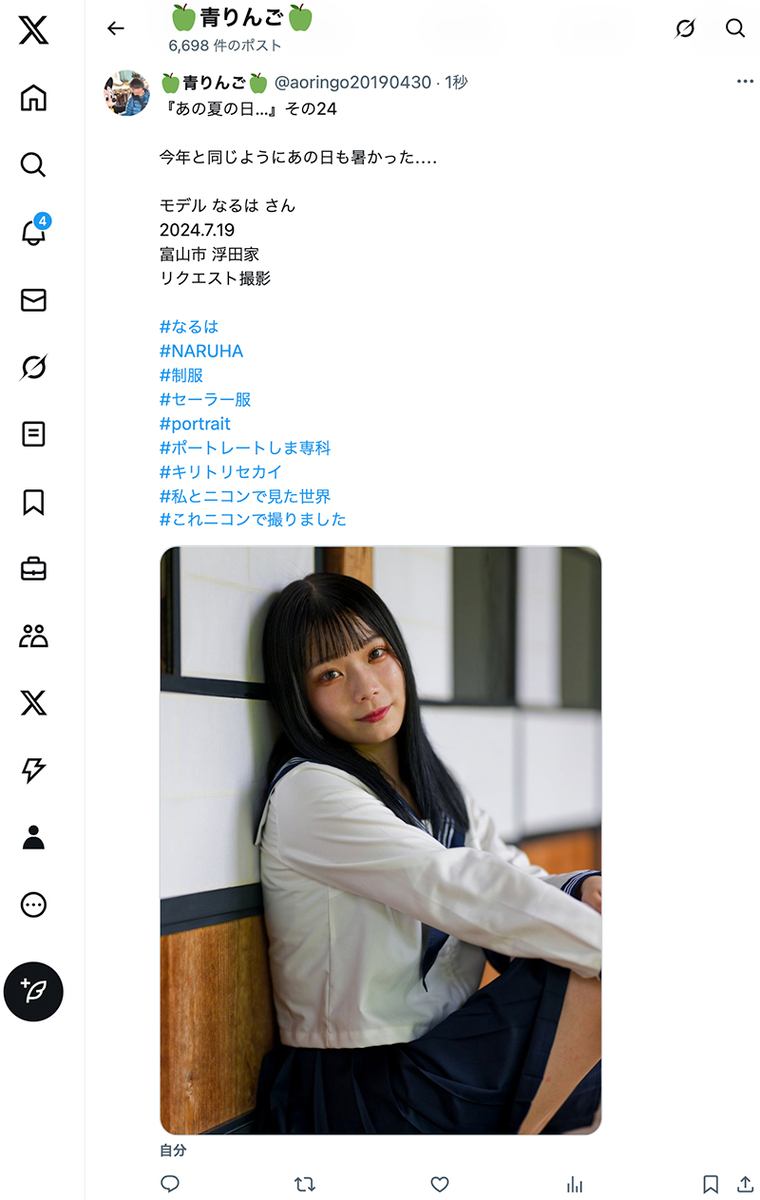
Task: Open the search icon in top bar
Action: tap(735, 28)
